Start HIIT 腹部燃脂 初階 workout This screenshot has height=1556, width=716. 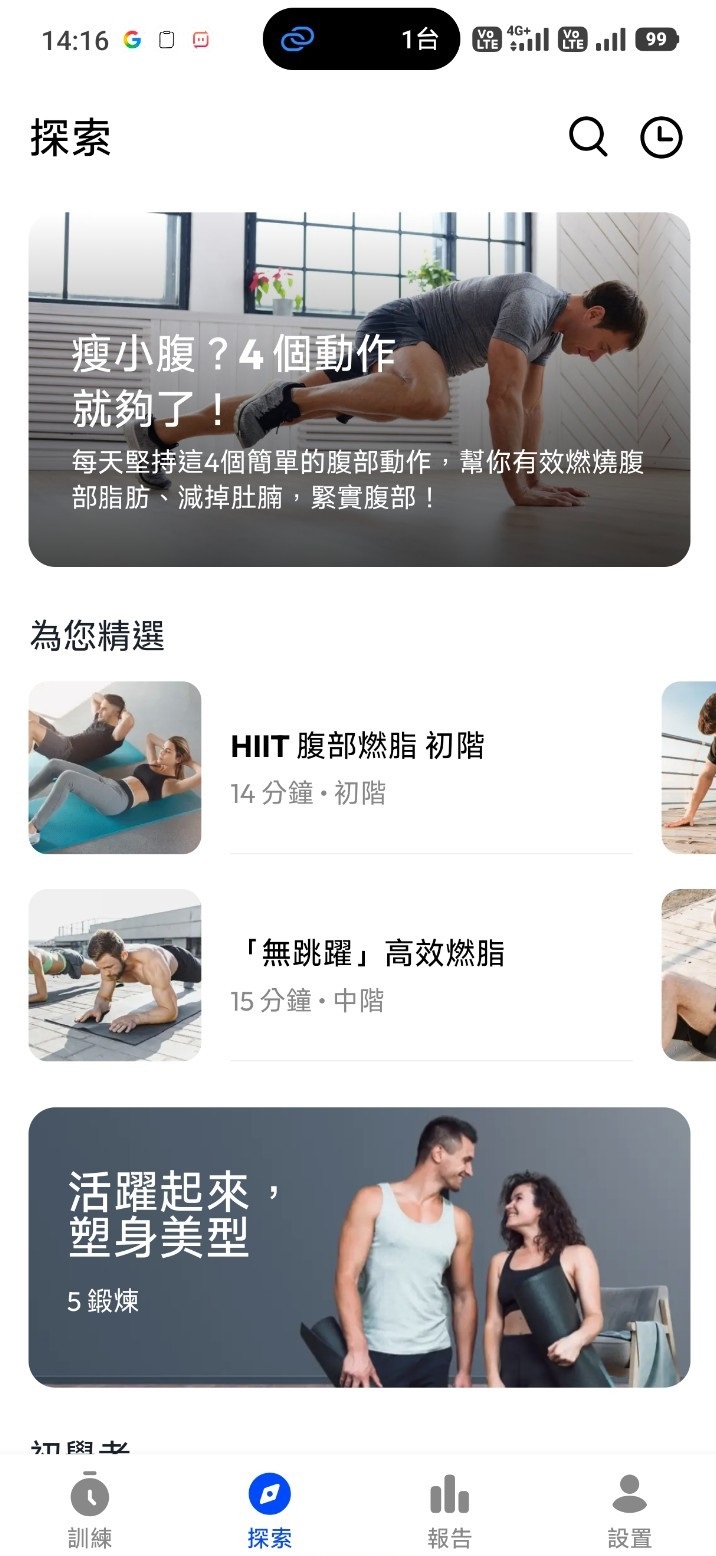click(x=356, y=767)
